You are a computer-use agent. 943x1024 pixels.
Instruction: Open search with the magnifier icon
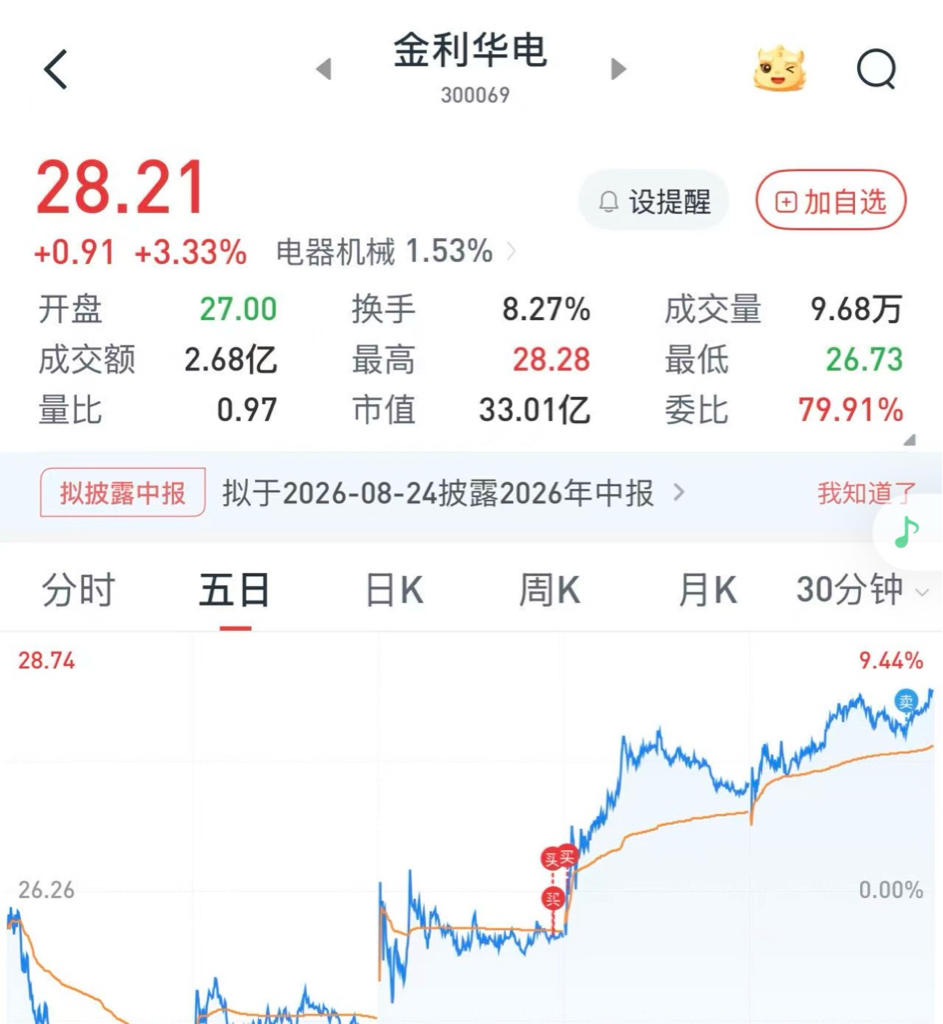(x=876, y=69)
